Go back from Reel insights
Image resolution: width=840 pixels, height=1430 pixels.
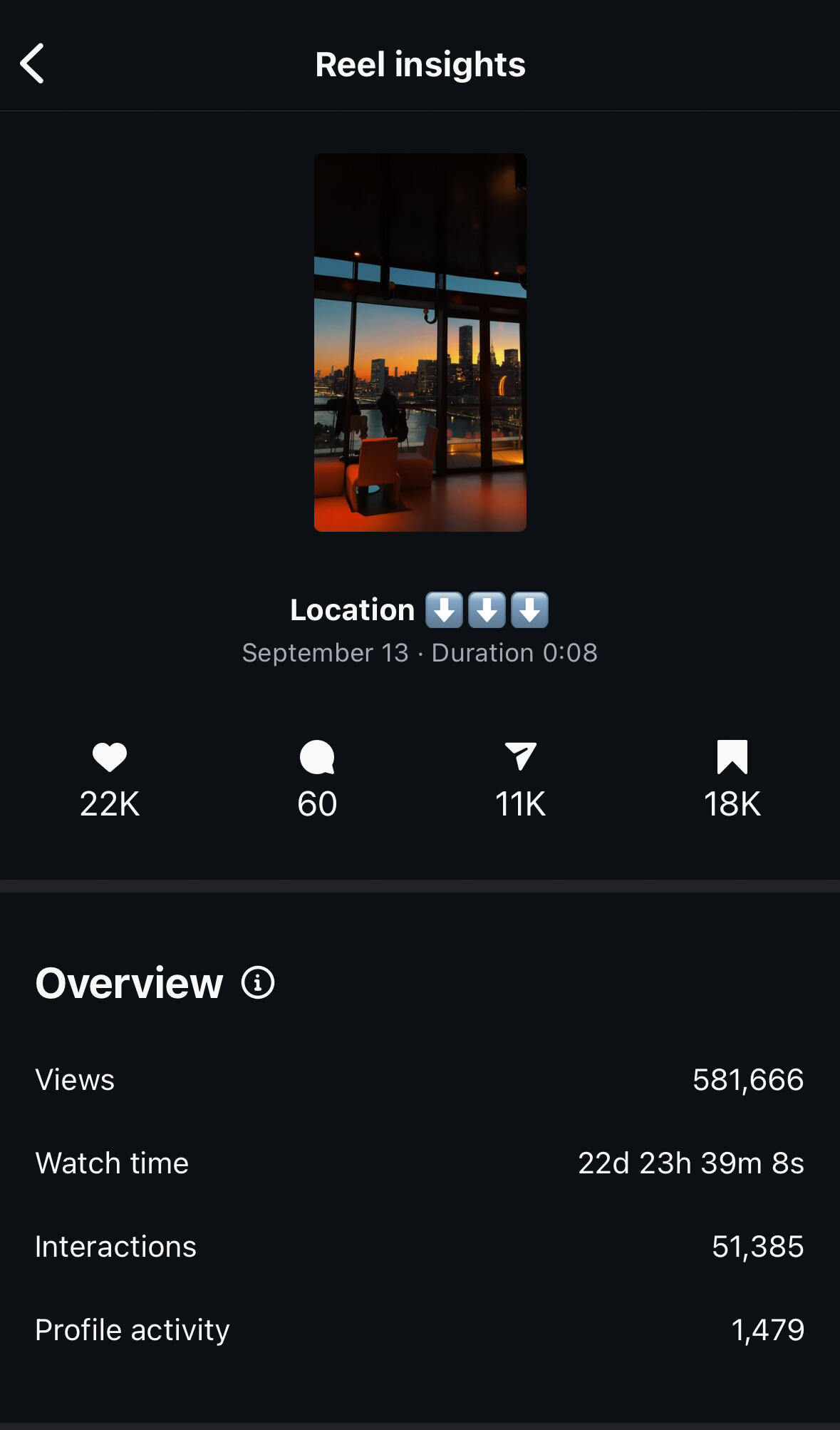(x=33, y=64)
